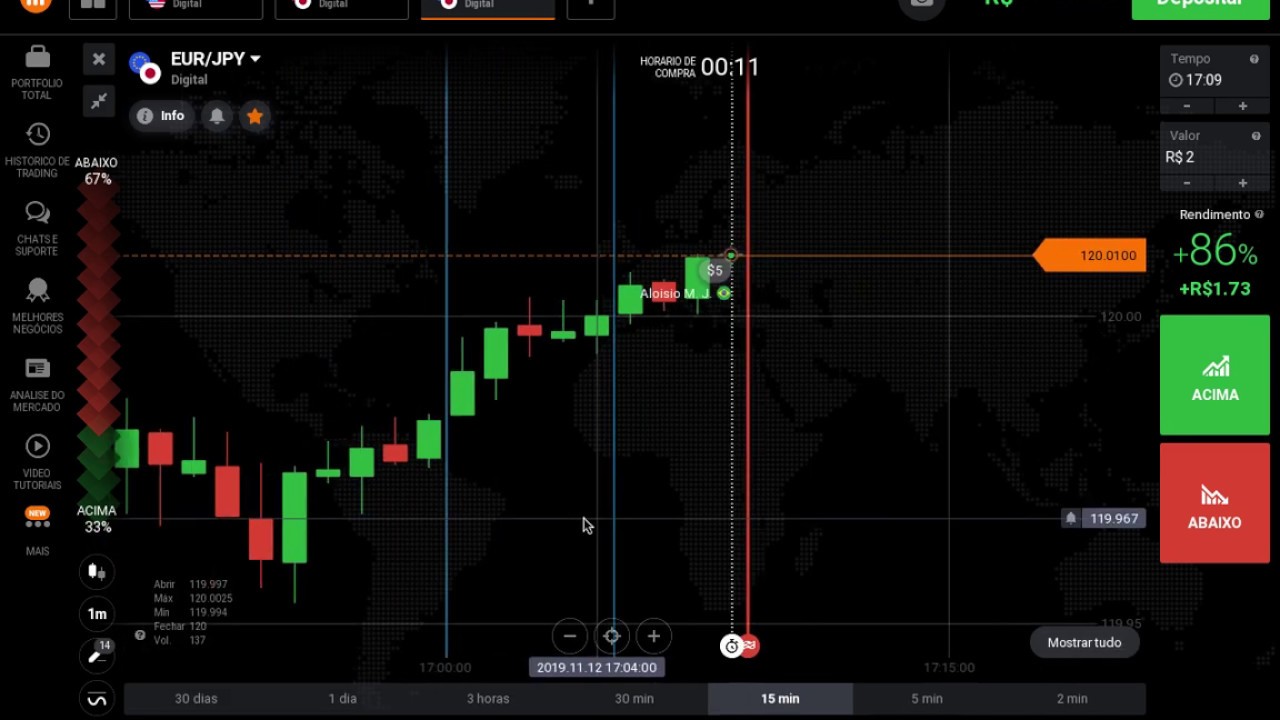The width and height of the screenshot is (1280, 720).
Task: Open Chats e Suporte
Action: click(x=37, y=229)
